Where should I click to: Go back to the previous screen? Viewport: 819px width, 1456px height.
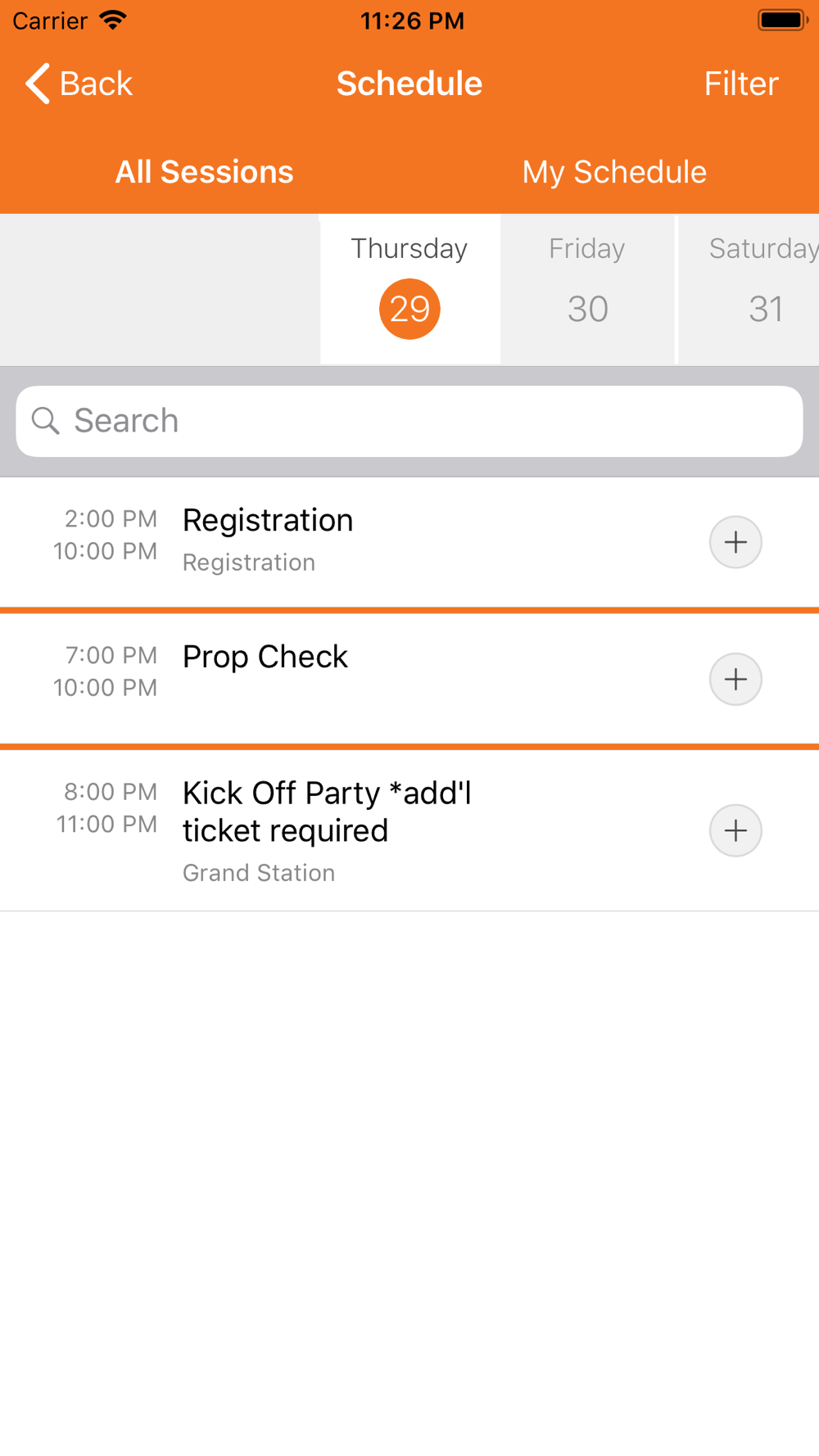79,84
